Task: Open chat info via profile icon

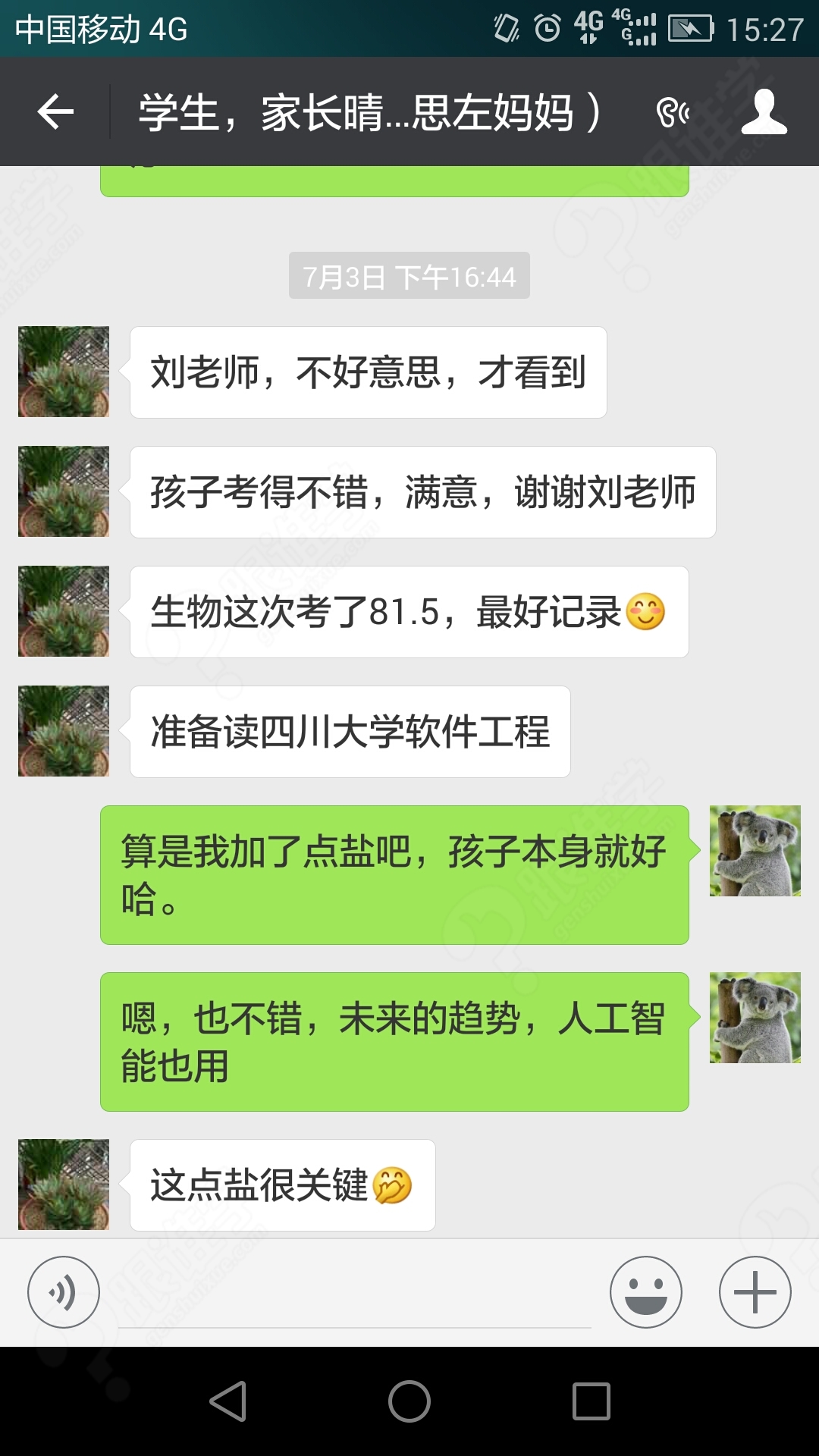Action: tap(764, 111)
